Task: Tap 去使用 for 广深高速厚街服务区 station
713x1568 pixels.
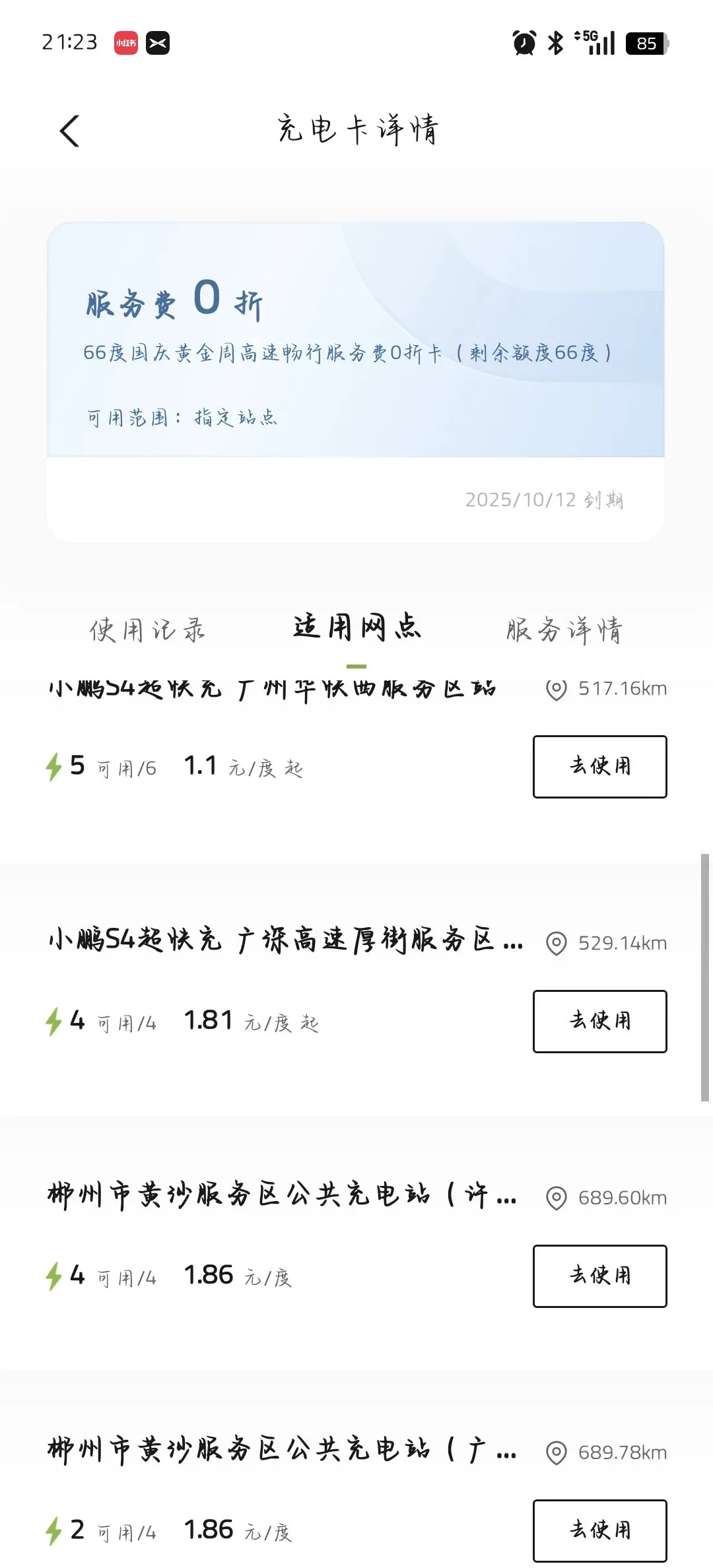Action: [x=599, y=1022]
